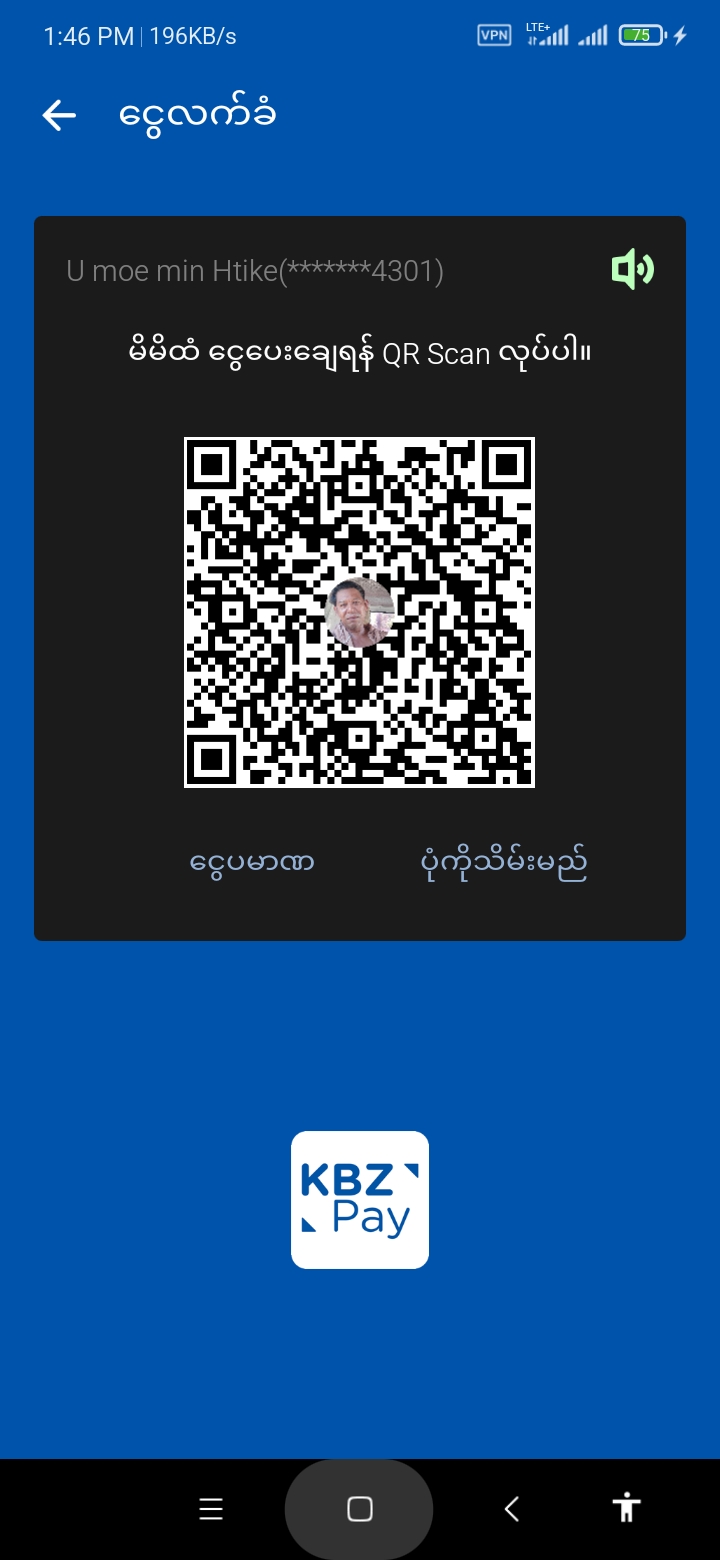Screen dimensions: 720x1560
Task: Tap ငွေပမာဏ to set amount
Action: point(252,861)
